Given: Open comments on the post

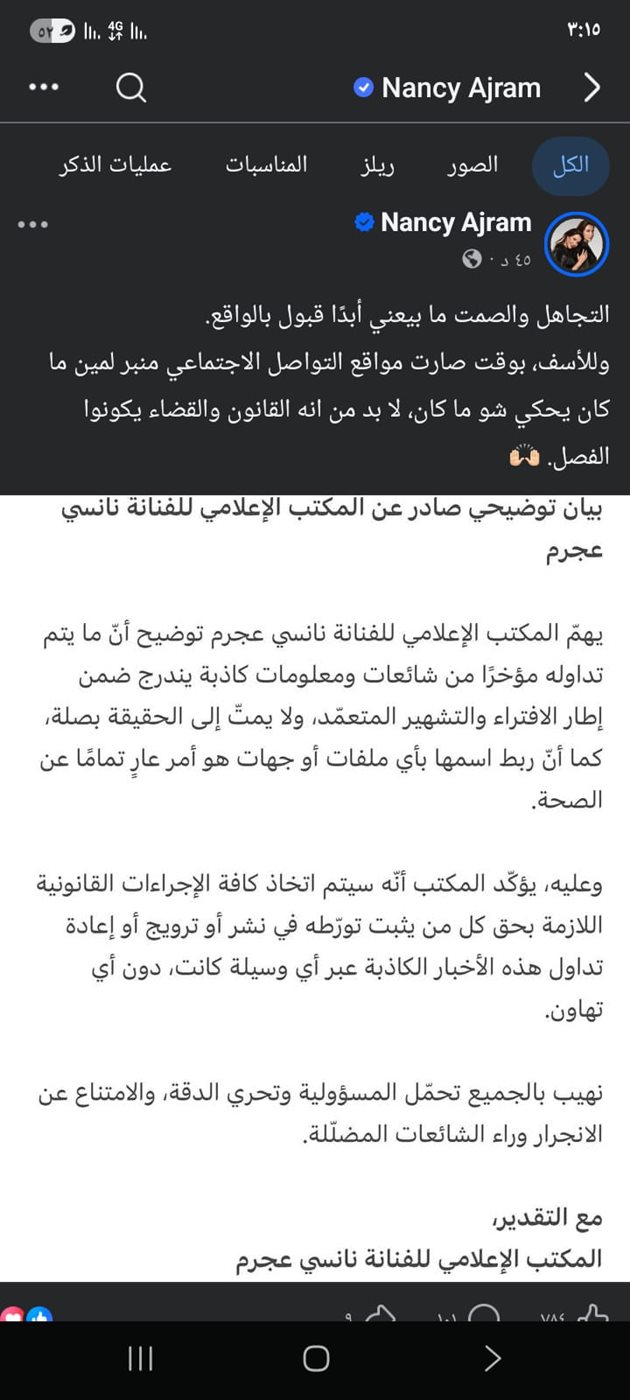Looking at the screenshot, I should 483,1312.
